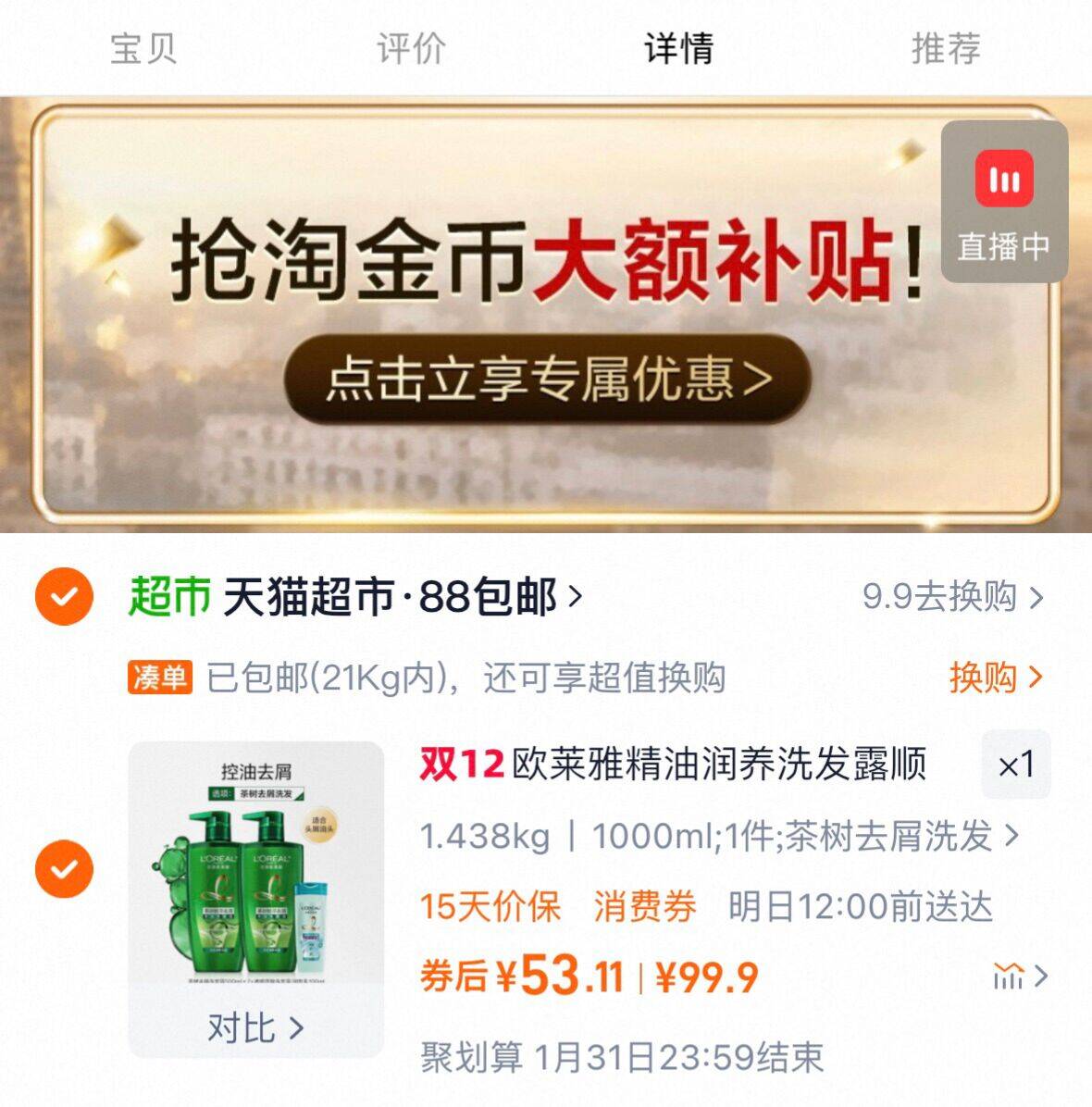1092x1107 pixels.
Task: Open the 欧莱雅 shampoo product image
Action: point(255,870)
